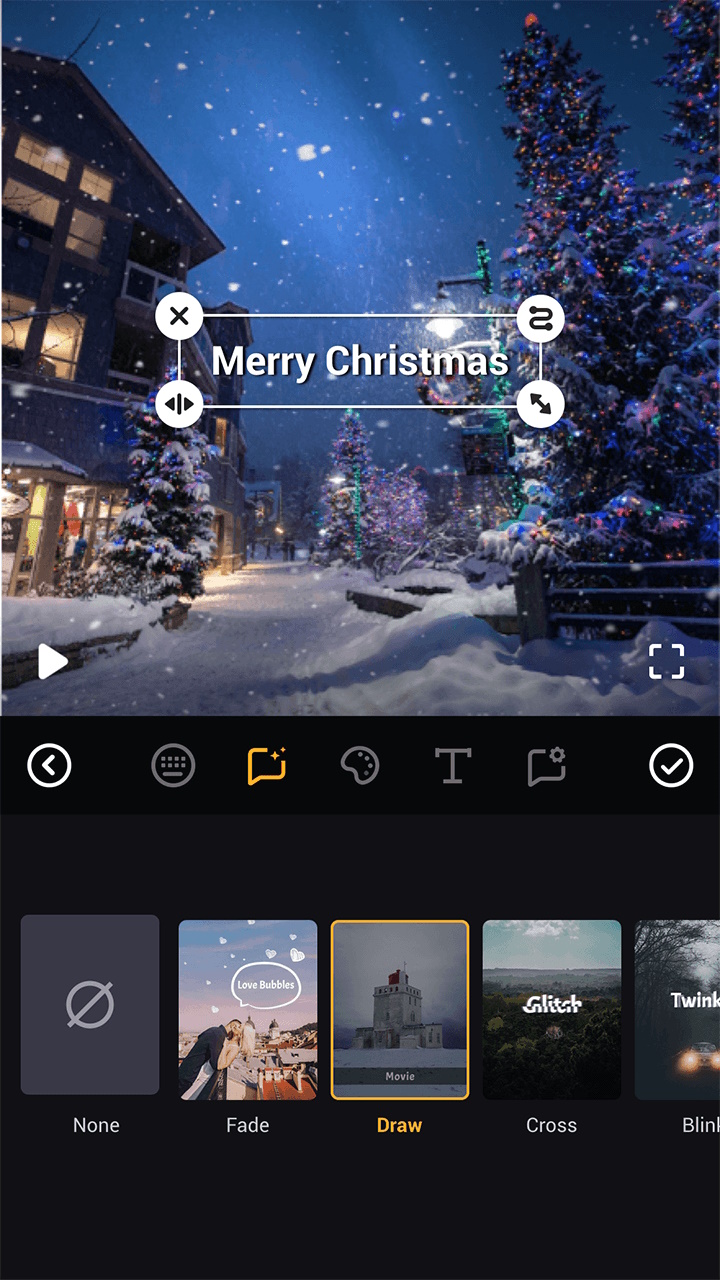Switch to the color palette tab
This screenshot has height=1280, width=720.
(x=360, y=766)
